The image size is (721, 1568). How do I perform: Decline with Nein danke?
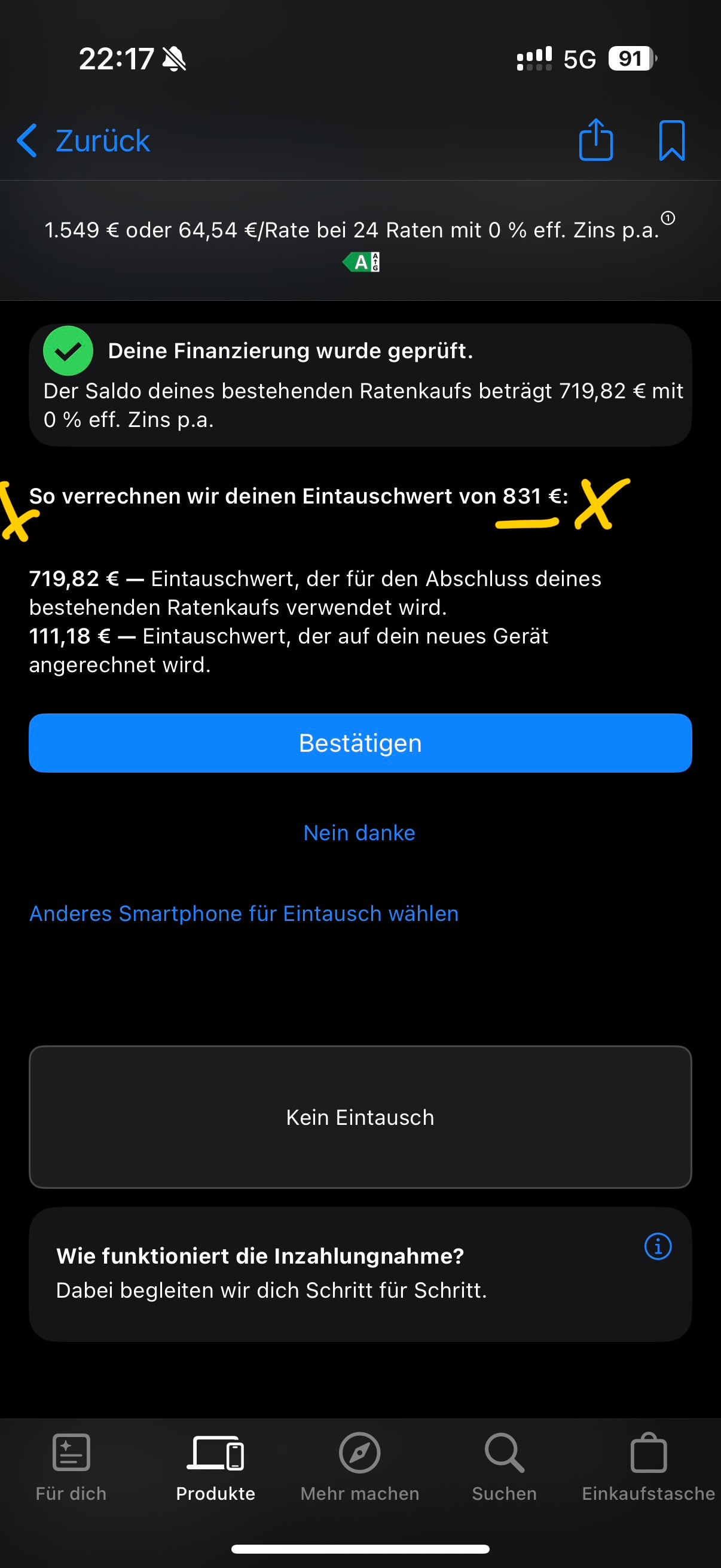tap(359, 832)
